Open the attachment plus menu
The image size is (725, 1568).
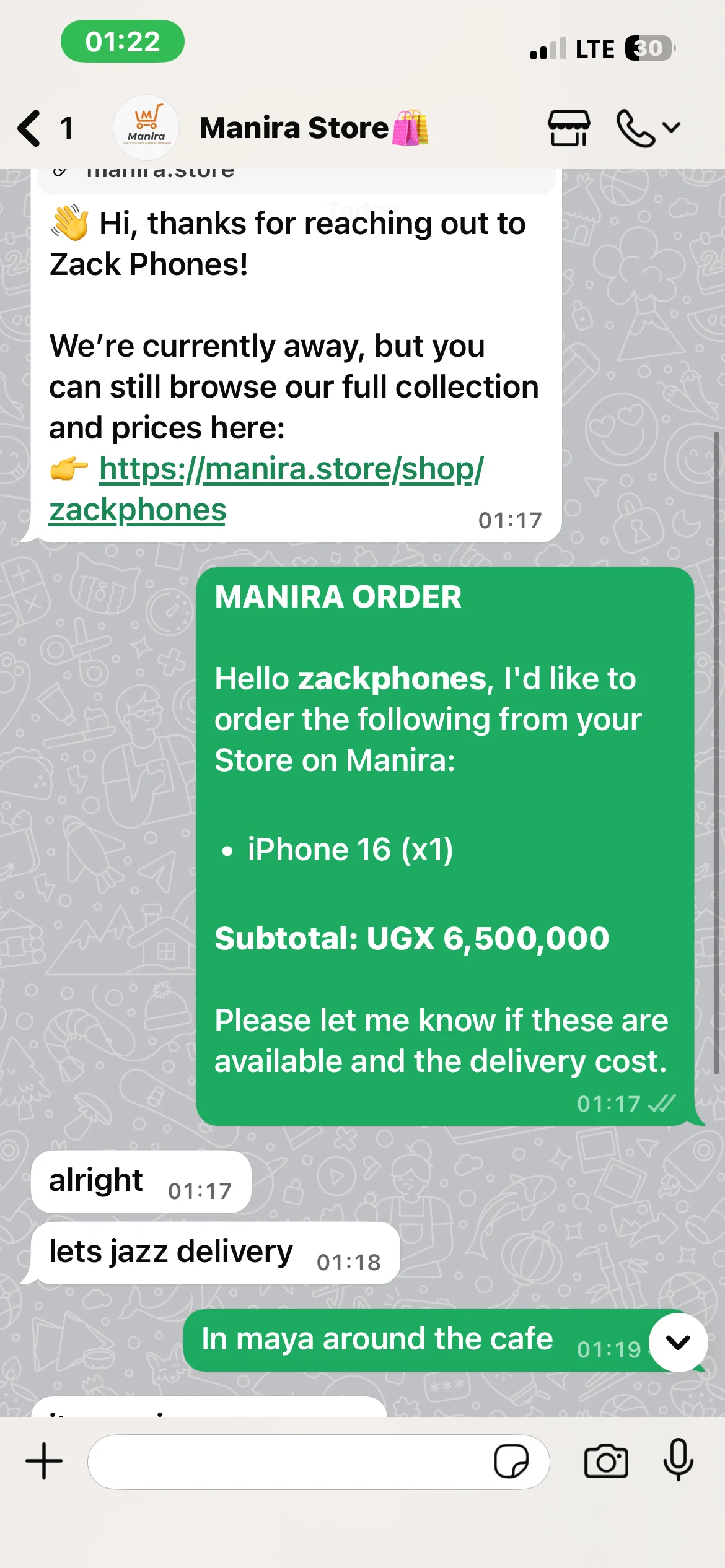coord(43,1461)
